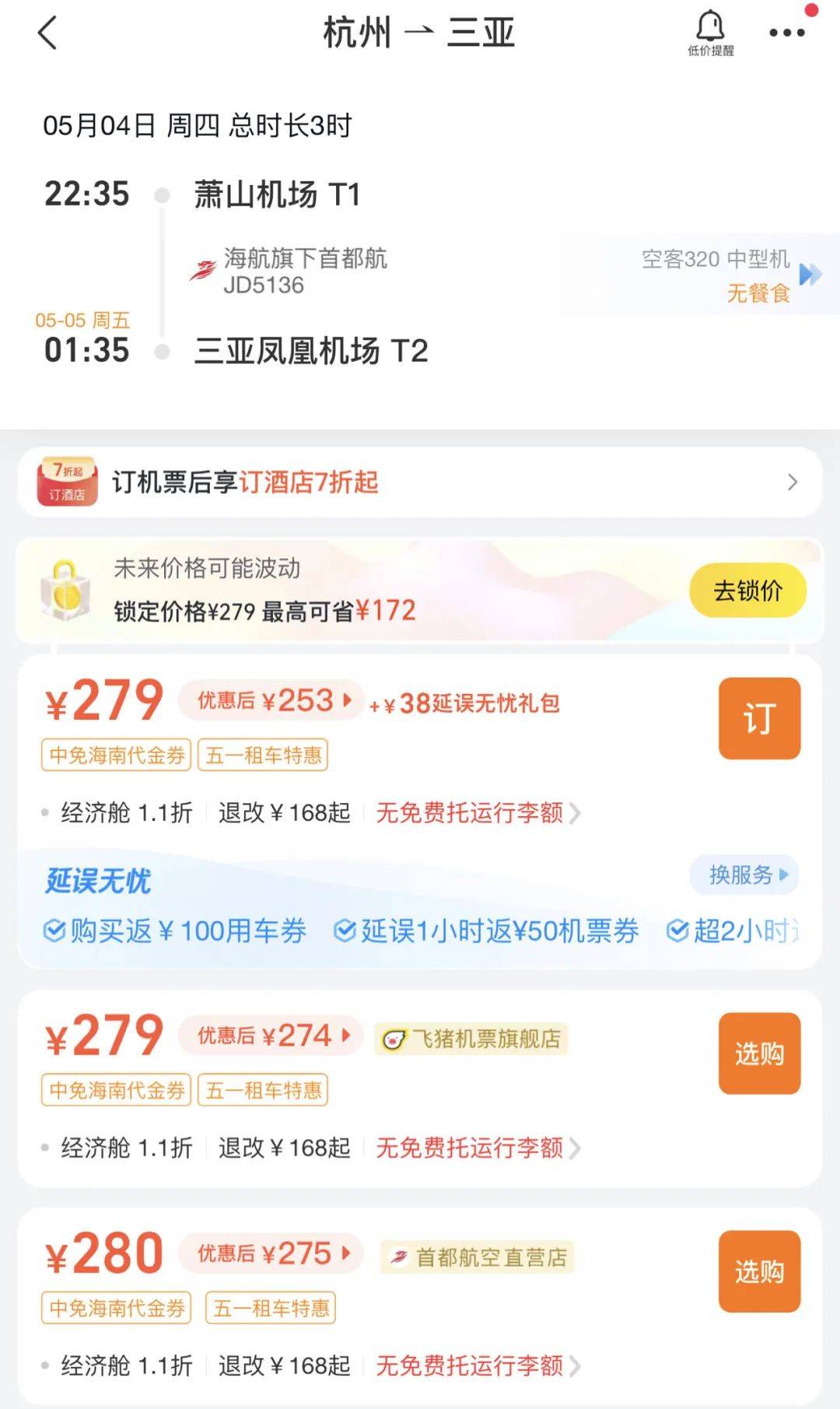Go back from the 杭州→三亚 flight page
The width and height of the screenshot is (840, 1409).
tap(47, 33)
